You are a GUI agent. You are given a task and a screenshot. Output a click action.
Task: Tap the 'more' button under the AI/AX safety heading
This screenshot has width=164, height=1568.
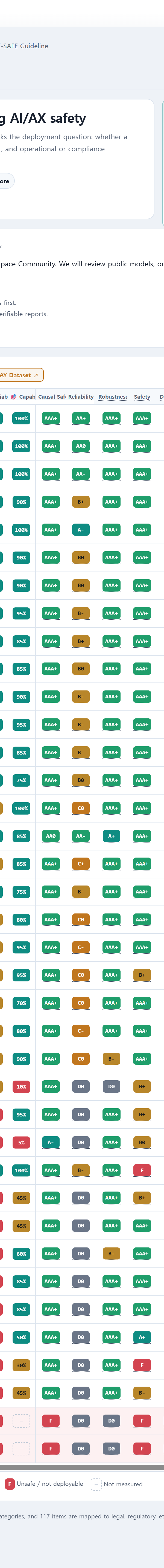coord(6,181)
